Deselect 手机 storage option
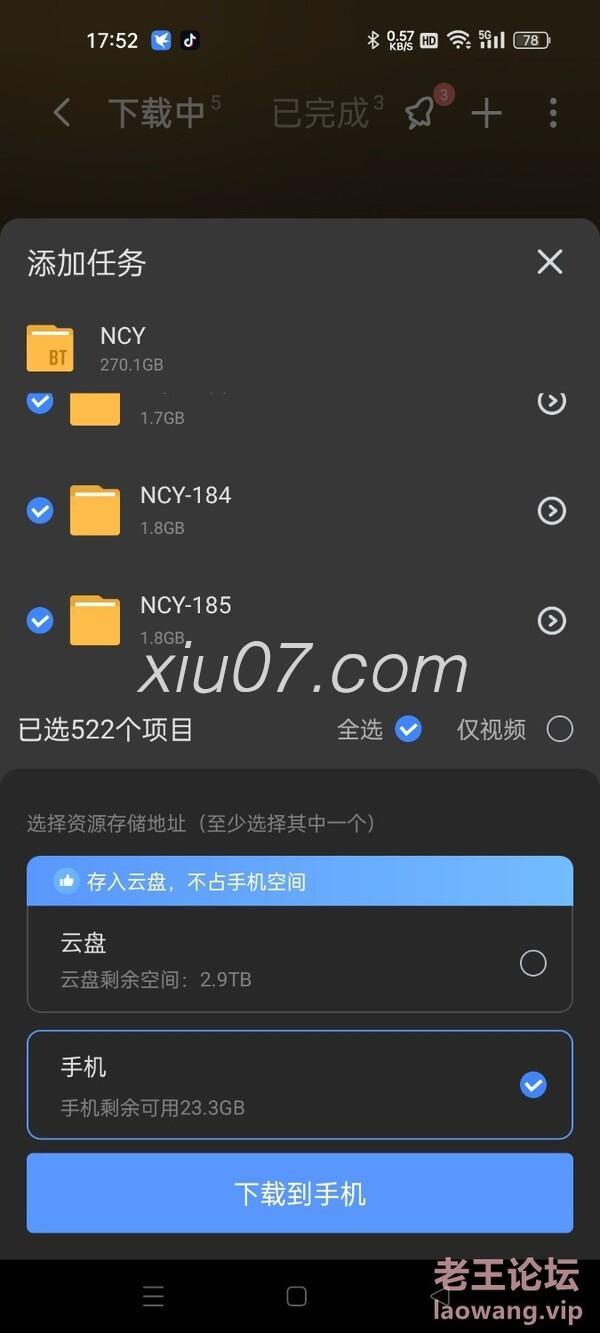600x1333 pixels. coord(533,1085)
